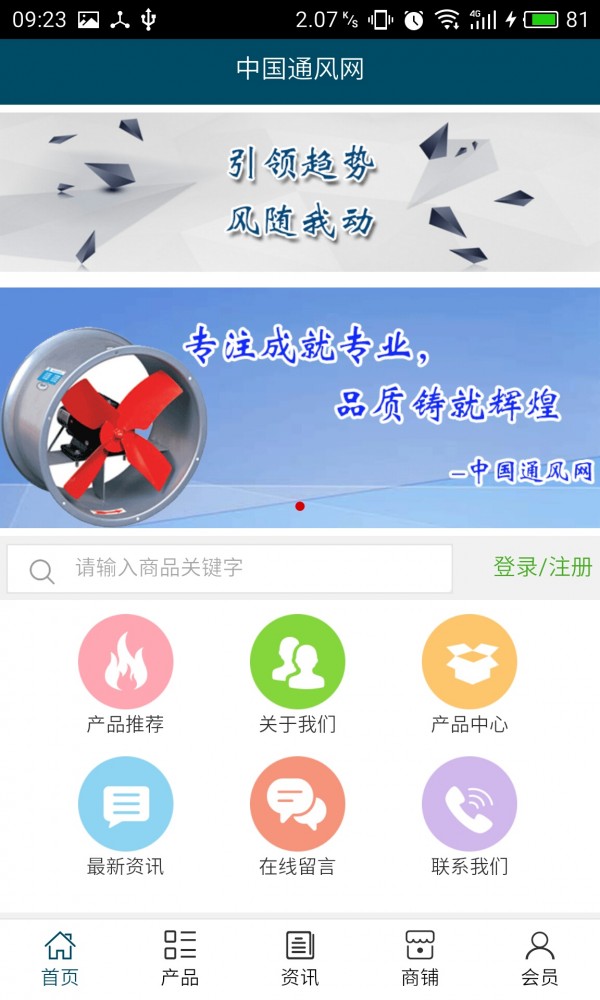The image size is (600, 1000).
Task: Switch to the 首页 home tab
Action: [60, 958]
